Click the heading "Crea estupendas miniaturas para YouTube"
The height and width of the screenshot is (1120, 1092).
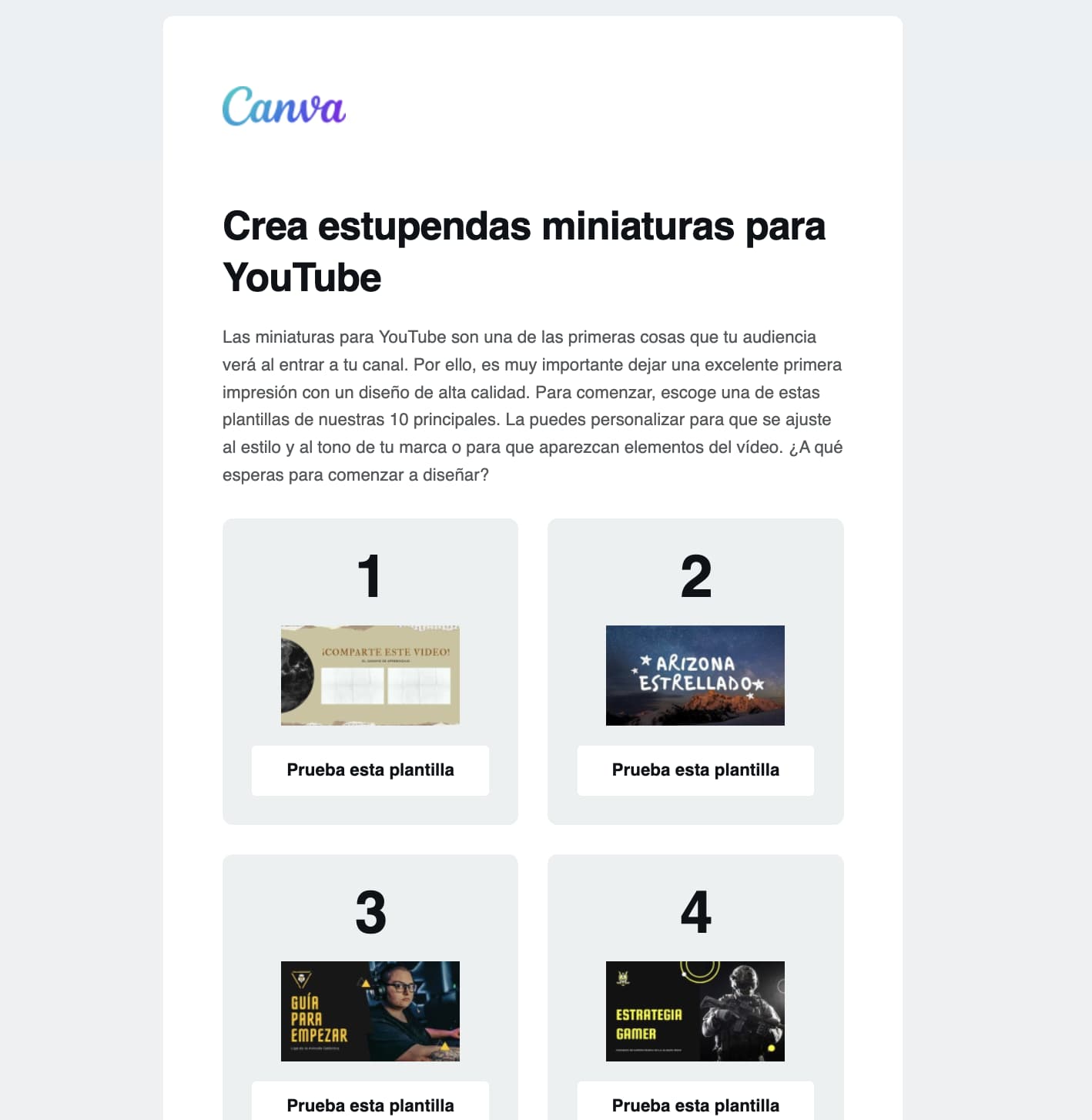point(524,251)
